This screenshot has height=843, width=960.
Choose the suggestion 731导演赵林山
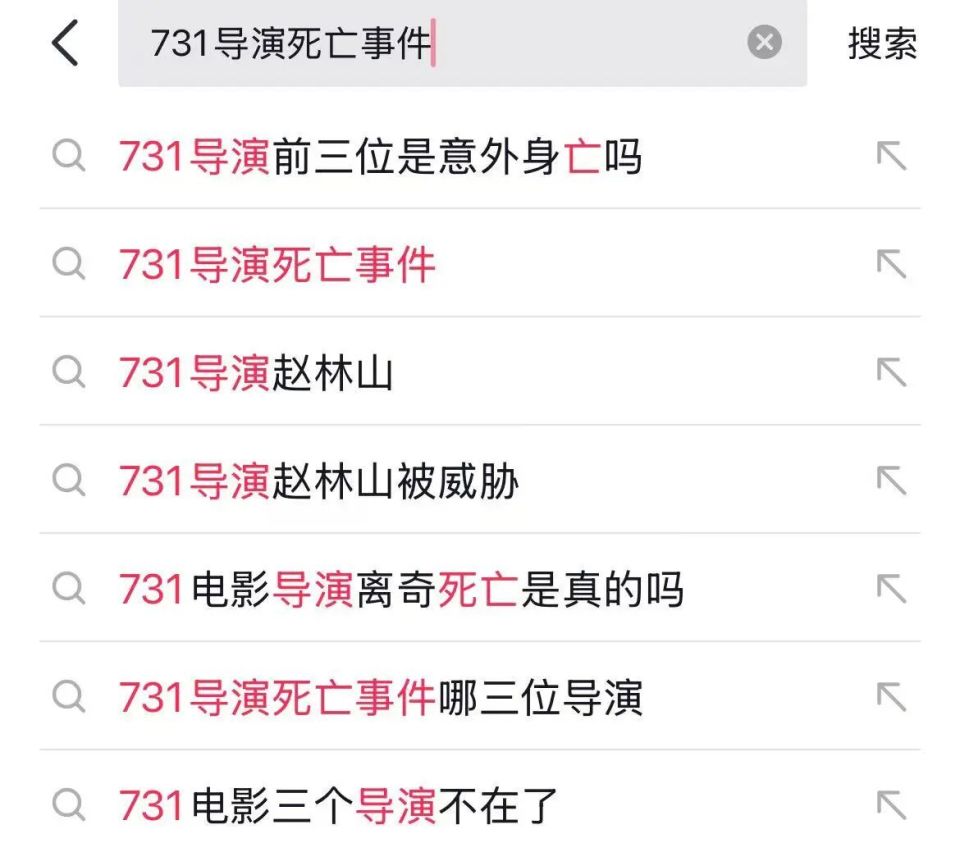(256, 373)
